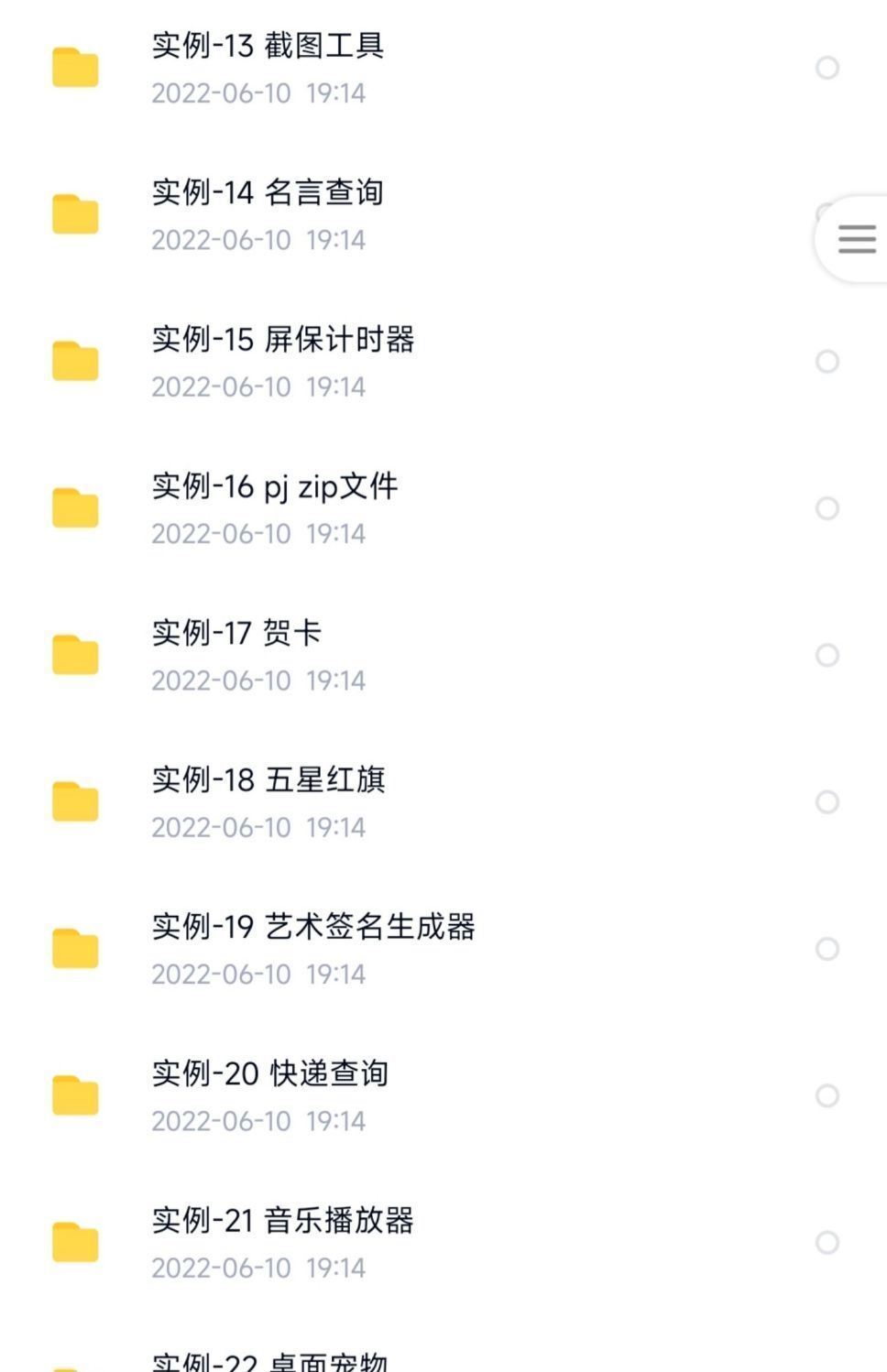Open the 实例-15 屏保计时器 folder
This screenshot has width=887, height=1372.
click(x=282, y=361)
